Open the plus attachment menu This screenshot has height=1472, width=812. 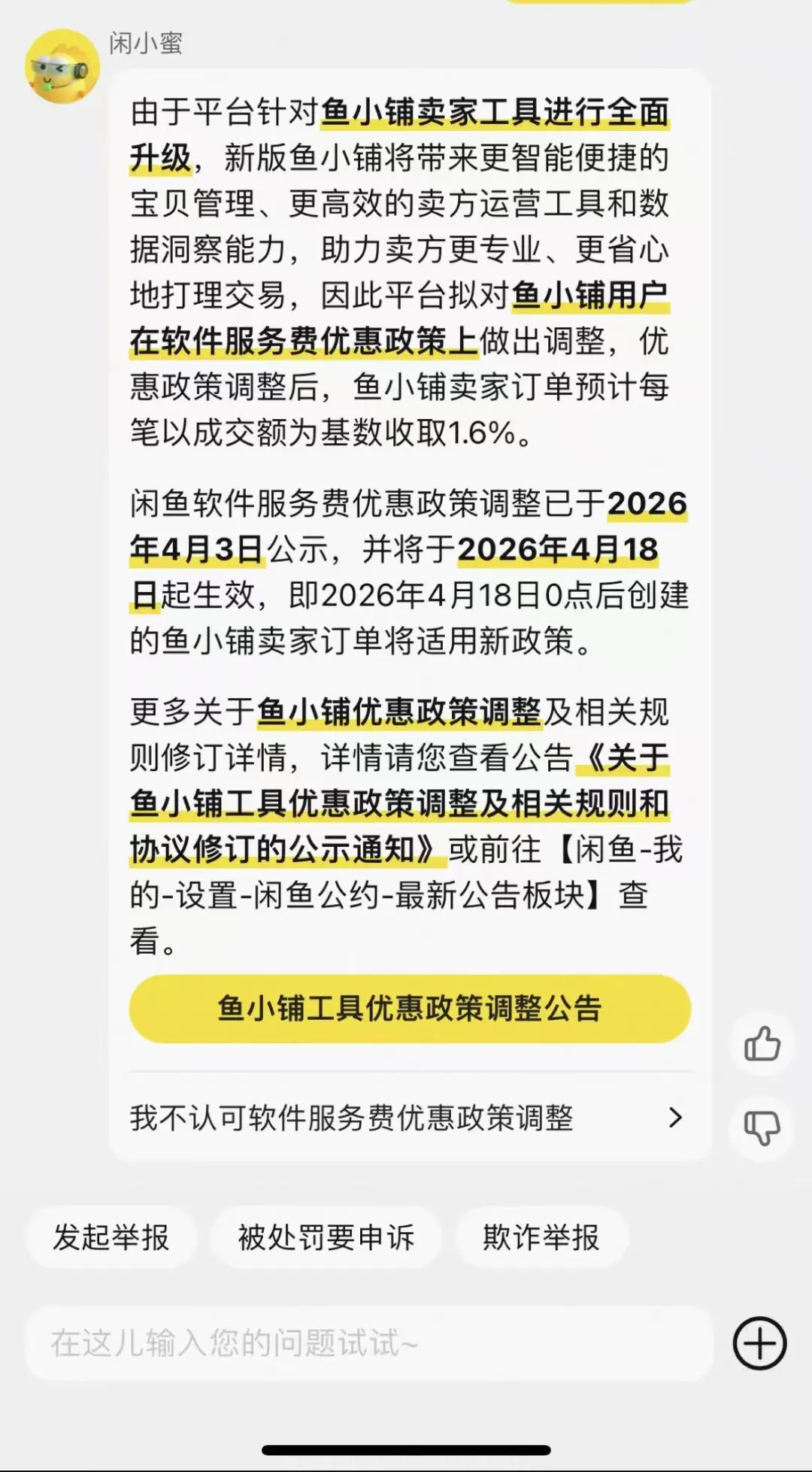coord(759,1343)
